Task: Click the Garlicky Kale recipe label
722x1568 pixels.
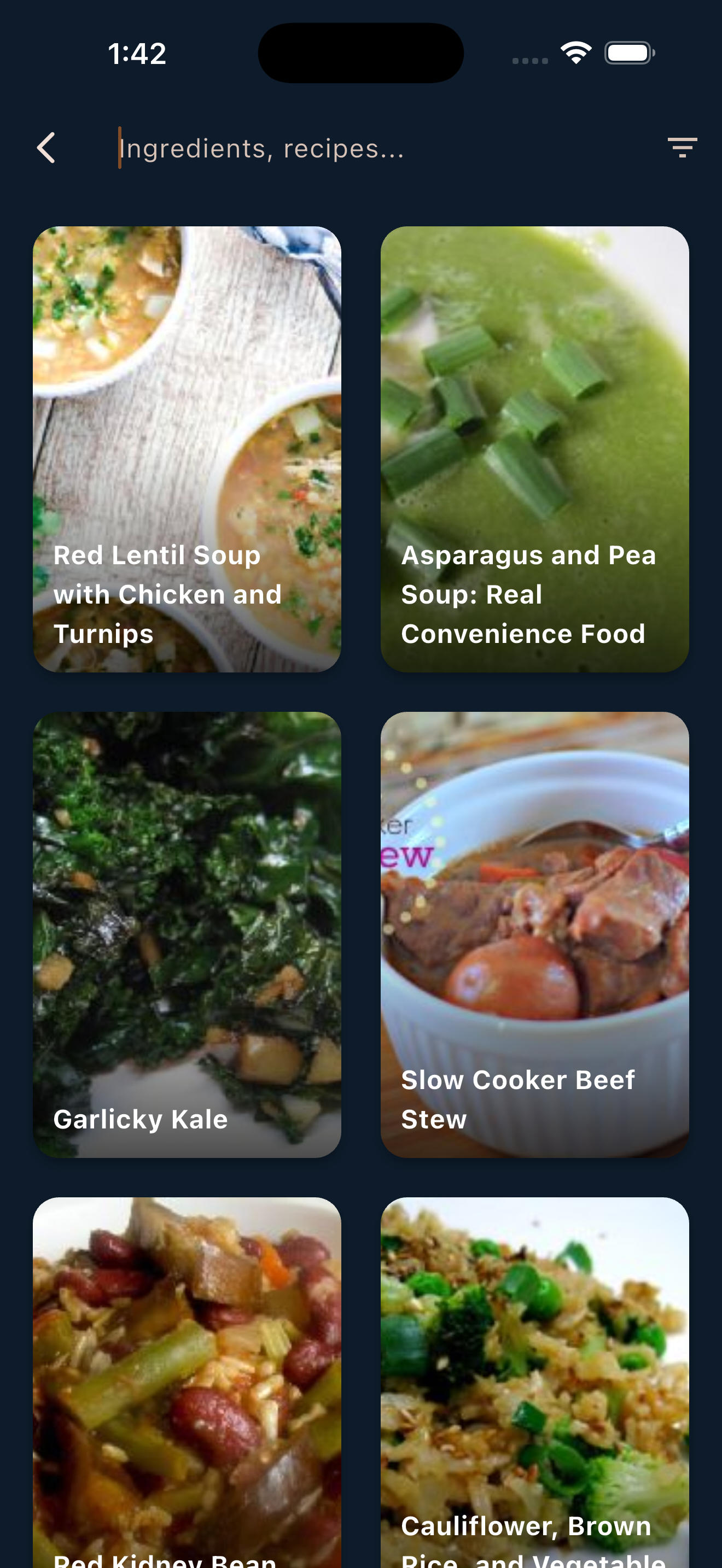Action: (140, 1118)
